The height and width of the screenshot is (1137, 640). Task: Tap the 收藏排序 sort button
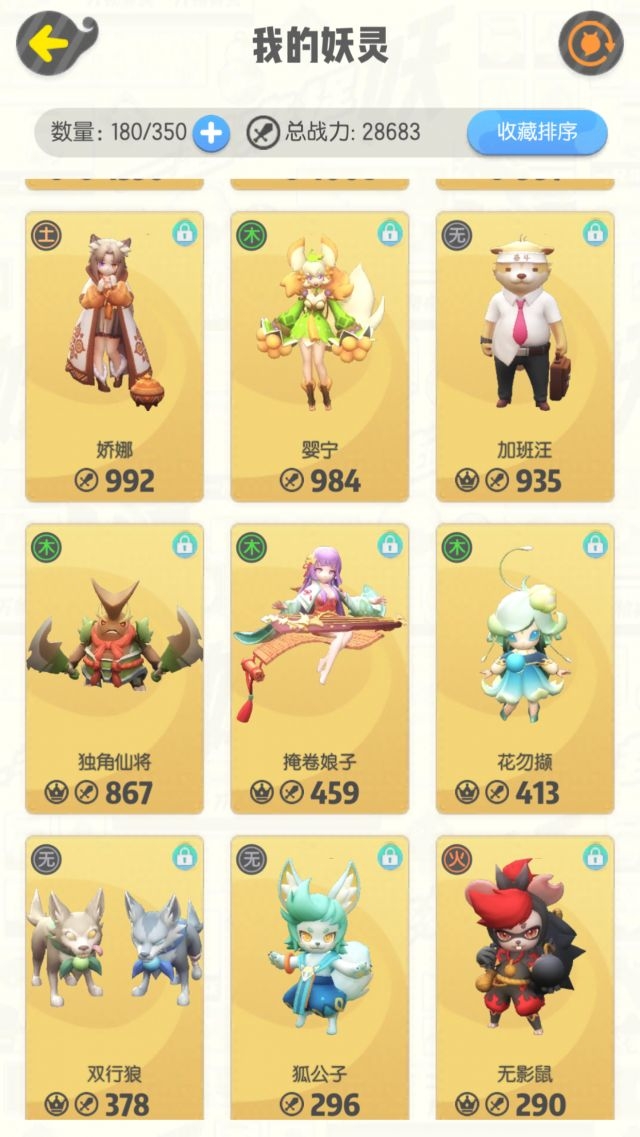[x=537, y=132]
